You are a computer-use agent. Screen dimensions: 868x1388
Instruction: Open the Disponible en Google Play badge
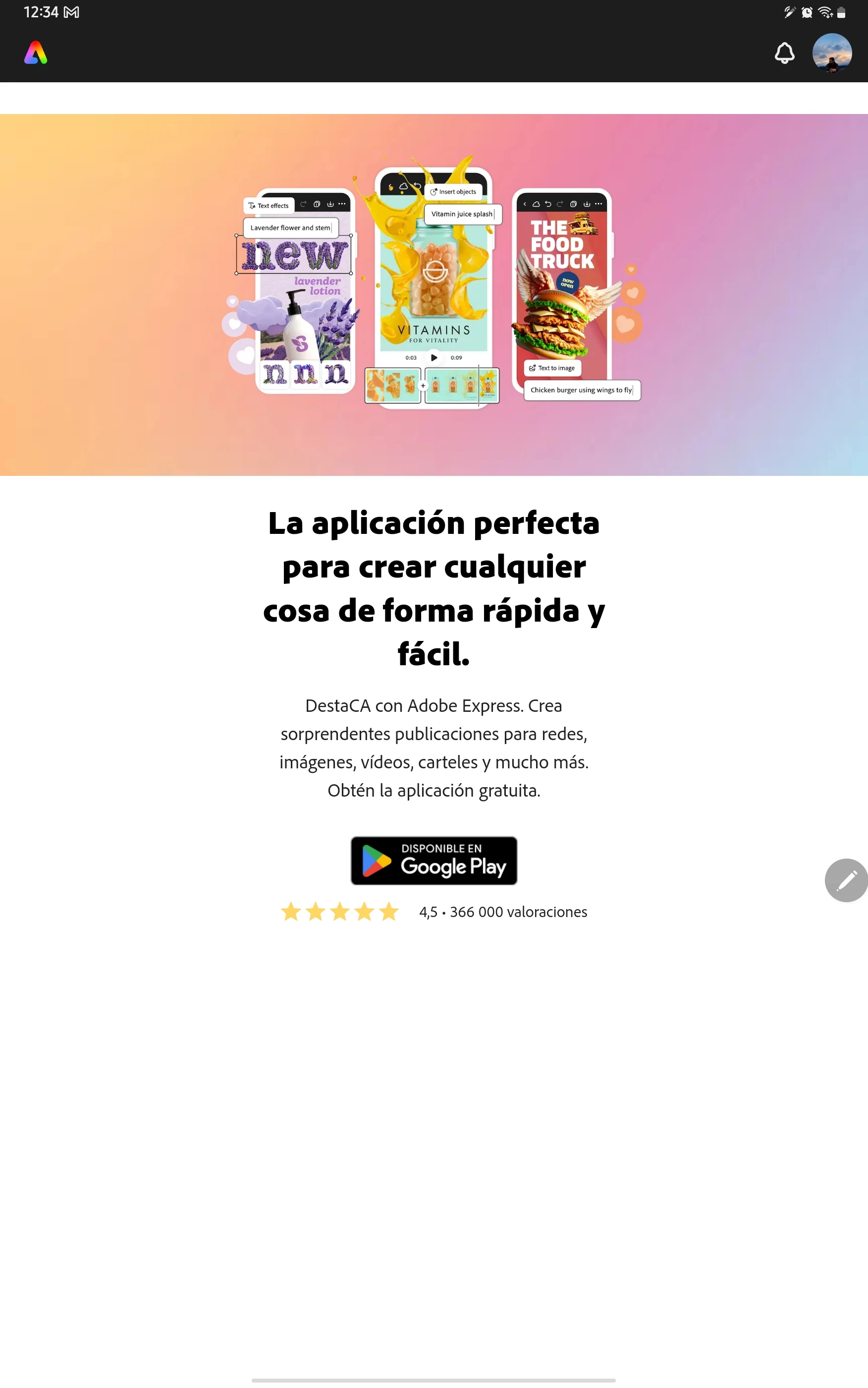pos(434,860)
